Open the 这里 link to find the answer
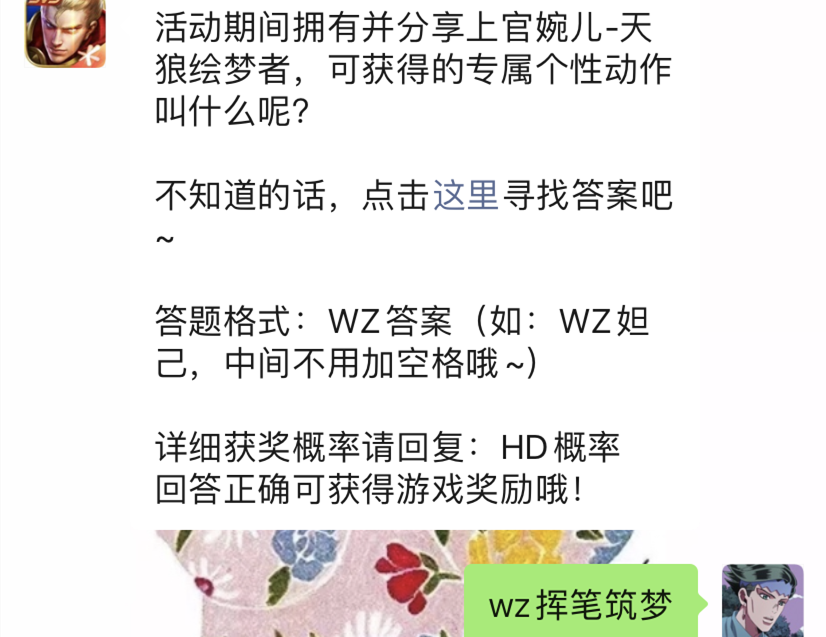The height and width of the screenshot is (637, 826). coord(465,196)
